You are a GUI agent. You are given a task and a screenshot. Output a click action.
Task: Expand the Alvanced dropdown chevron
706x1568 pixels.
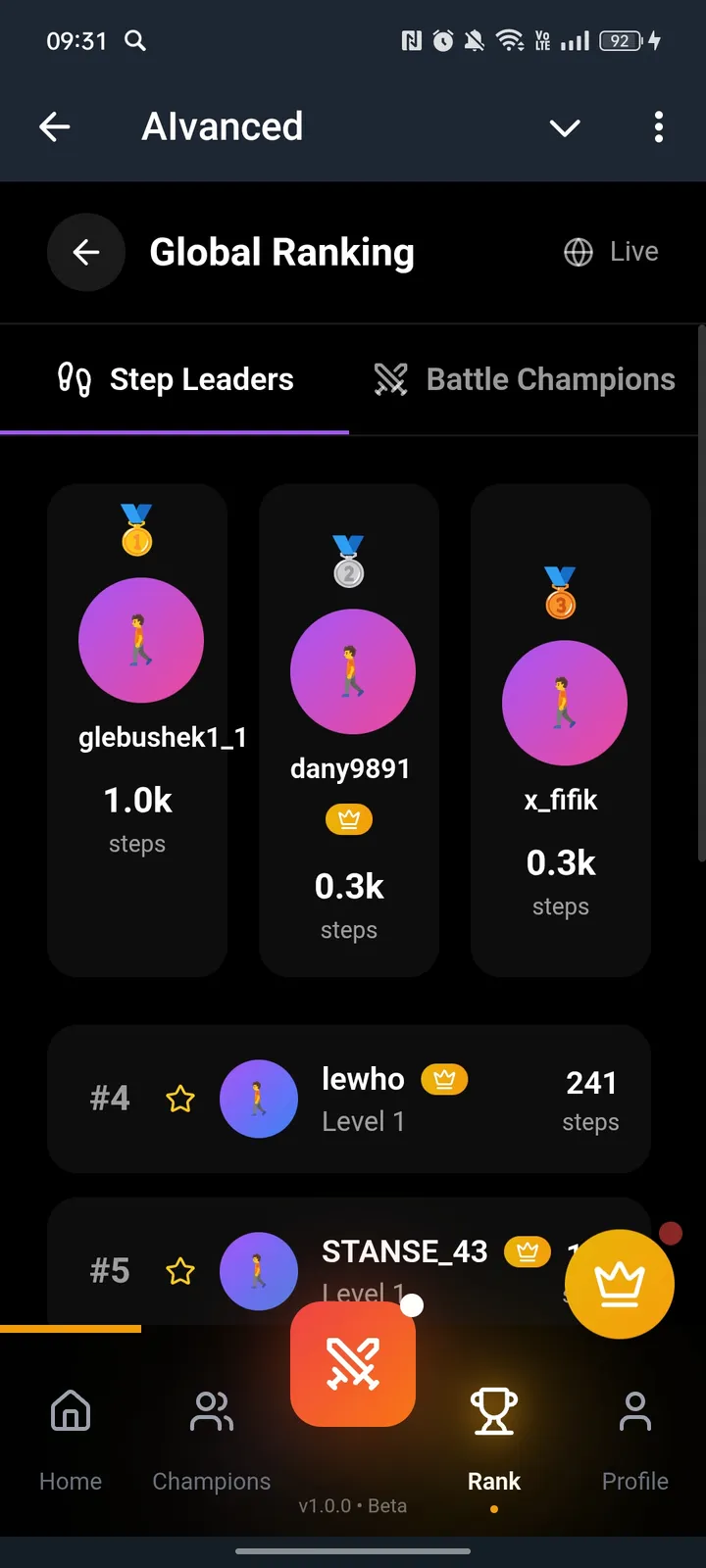[x=564, y=127]
